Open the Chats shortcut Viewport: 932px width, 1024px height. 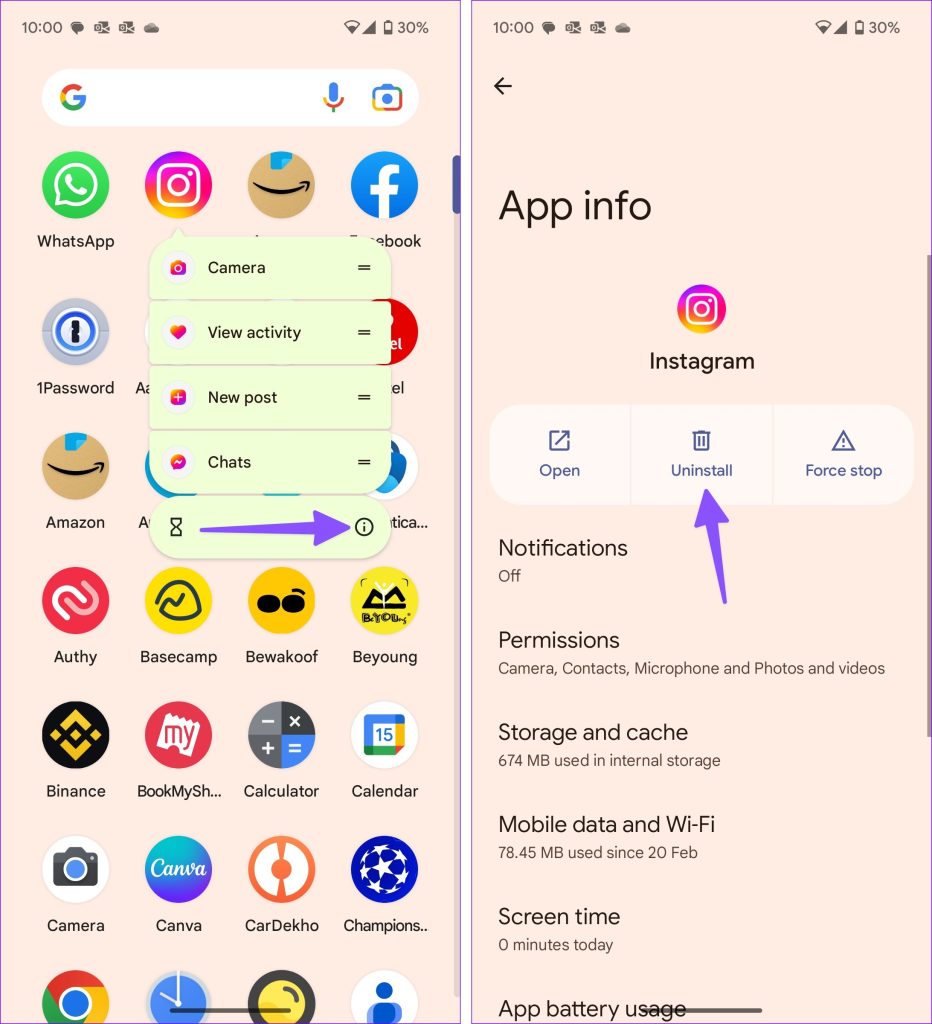pos(229,462)
